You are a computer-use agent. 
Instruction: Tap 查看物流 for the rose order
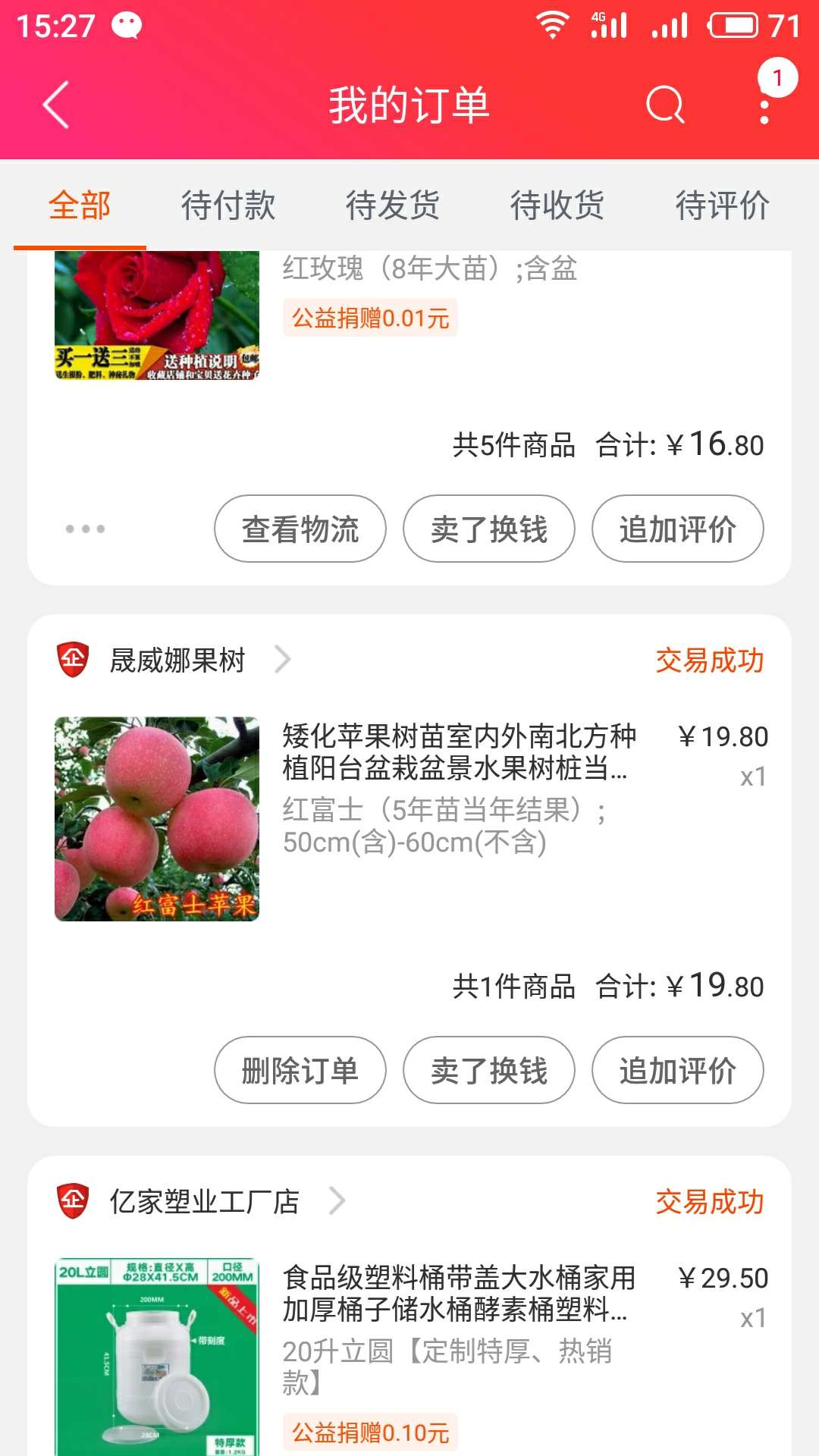pos(300,529)
